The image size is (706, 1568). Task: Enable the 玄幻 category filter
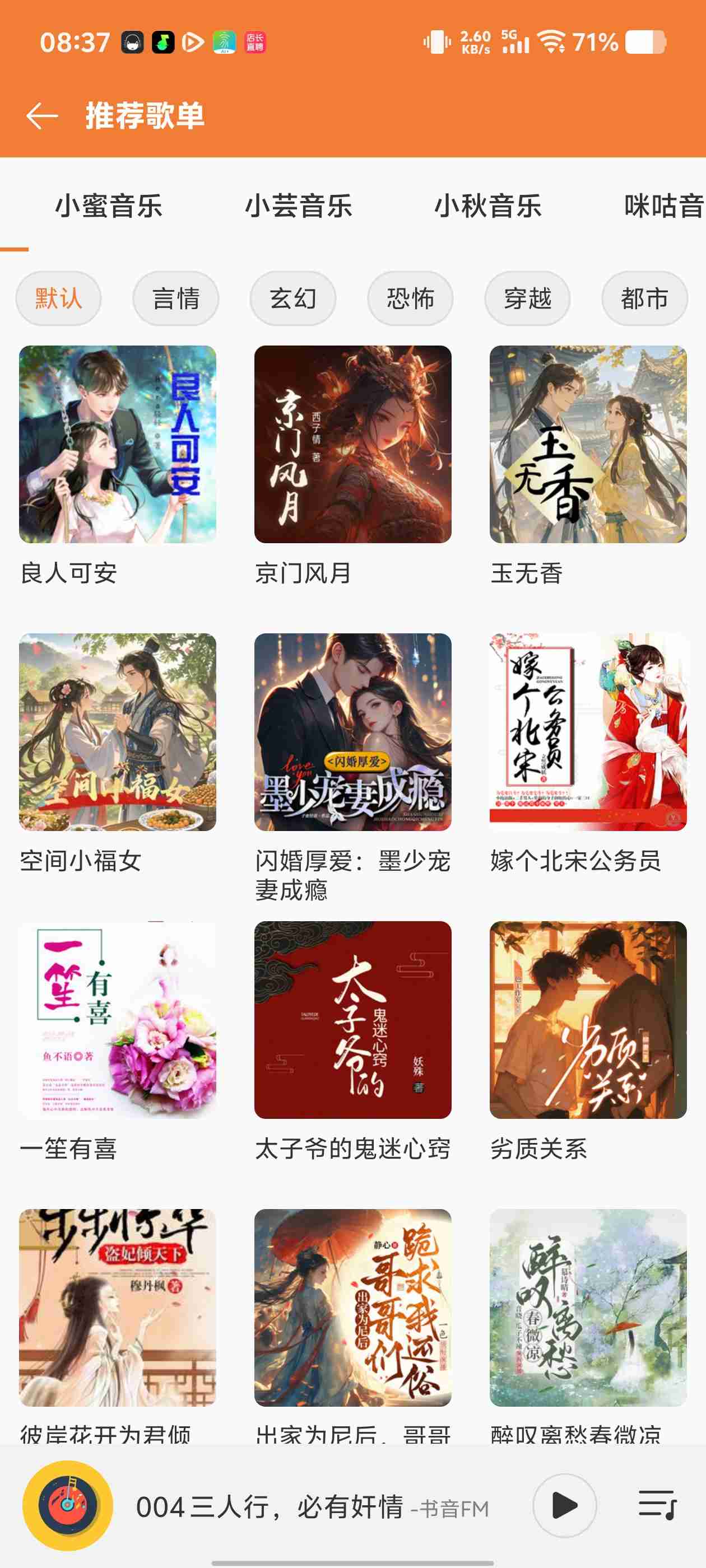tap(293, 298)
